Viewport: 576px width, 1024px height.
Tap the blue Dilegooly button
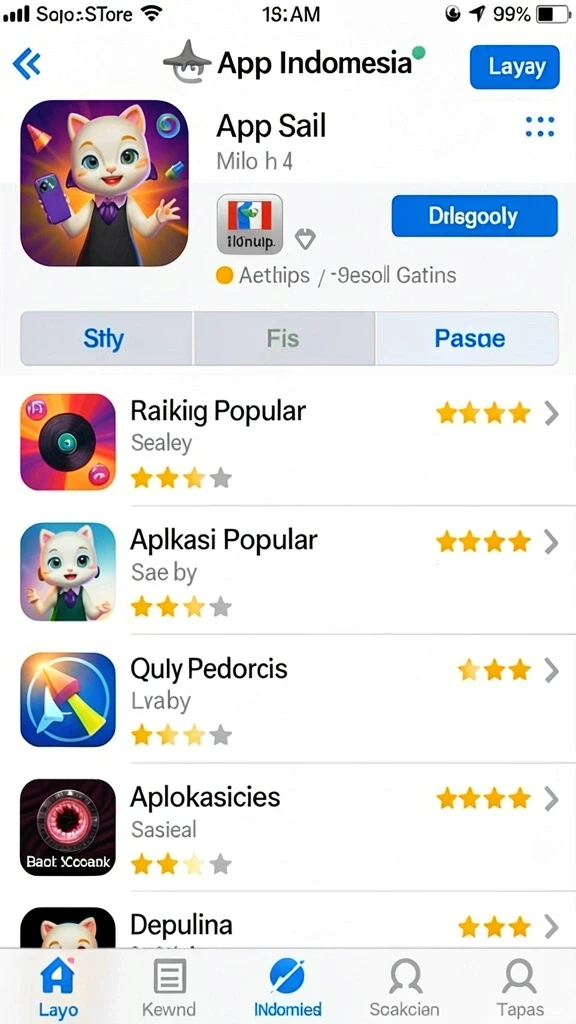click(x=474, y=216)
